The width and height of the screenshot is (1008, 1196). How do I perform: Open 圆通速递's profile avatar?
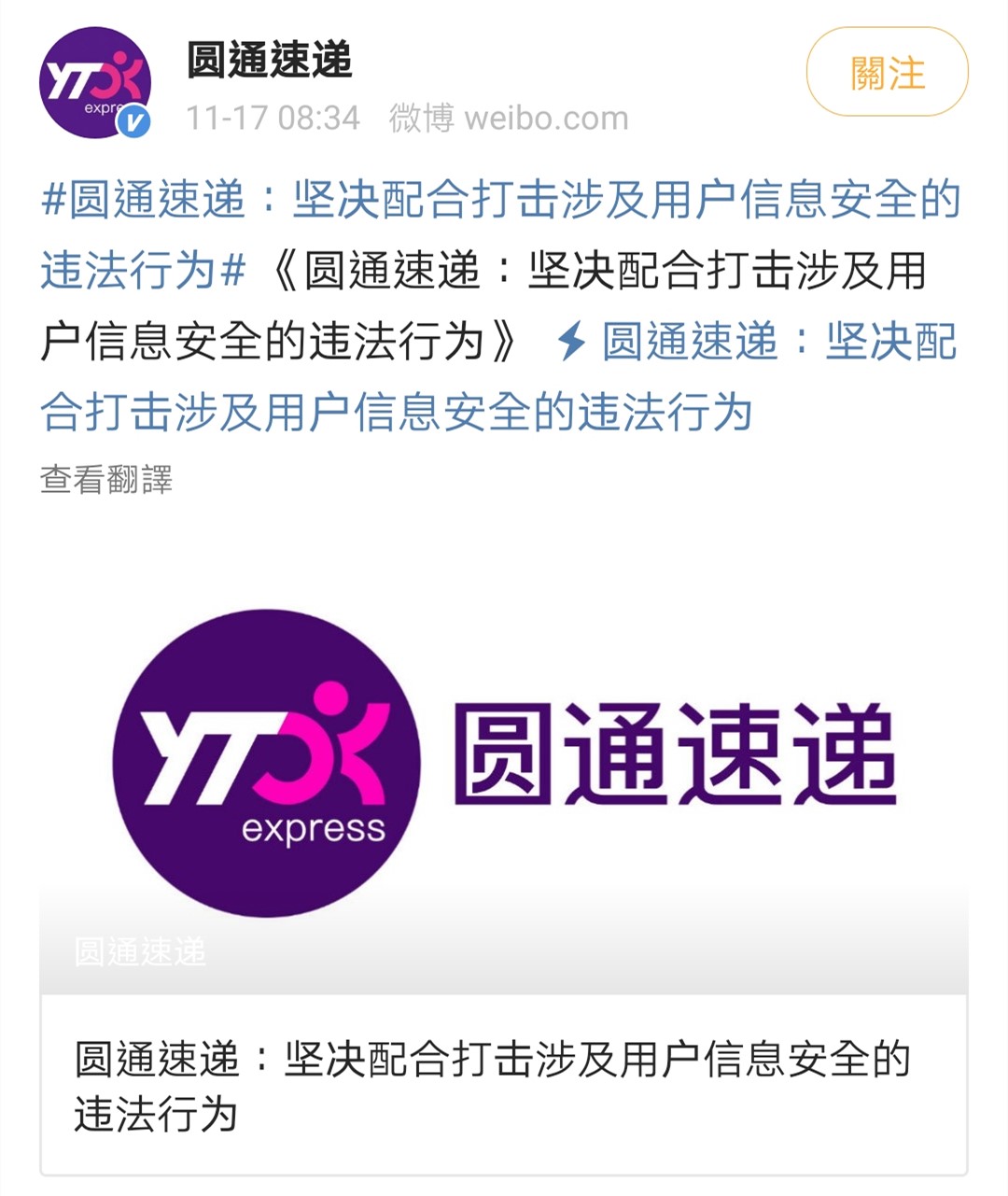pos(94,83)
